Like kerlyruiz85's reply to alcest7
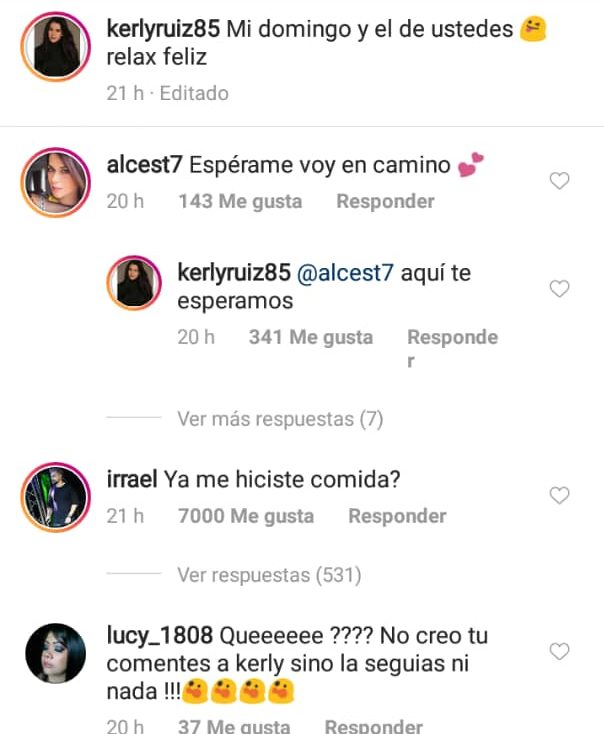Image resolution: width=604 pixels, height=734 pixels. coord(560,289)
